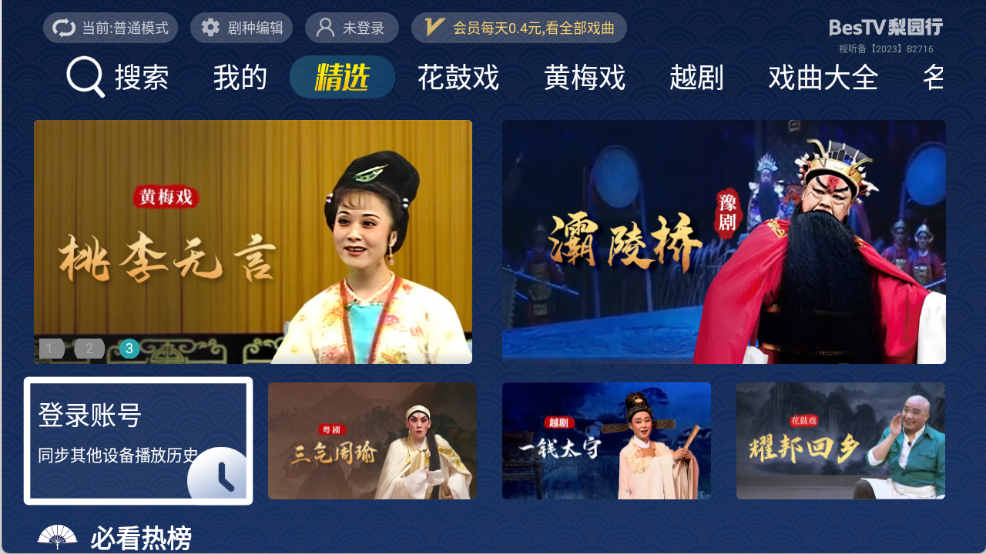Viewport: 986px width, 554px height.
Task: Play 耀邦回乡 花鼓戏 video
Action: pyautogui.click(x=840, y=440)
